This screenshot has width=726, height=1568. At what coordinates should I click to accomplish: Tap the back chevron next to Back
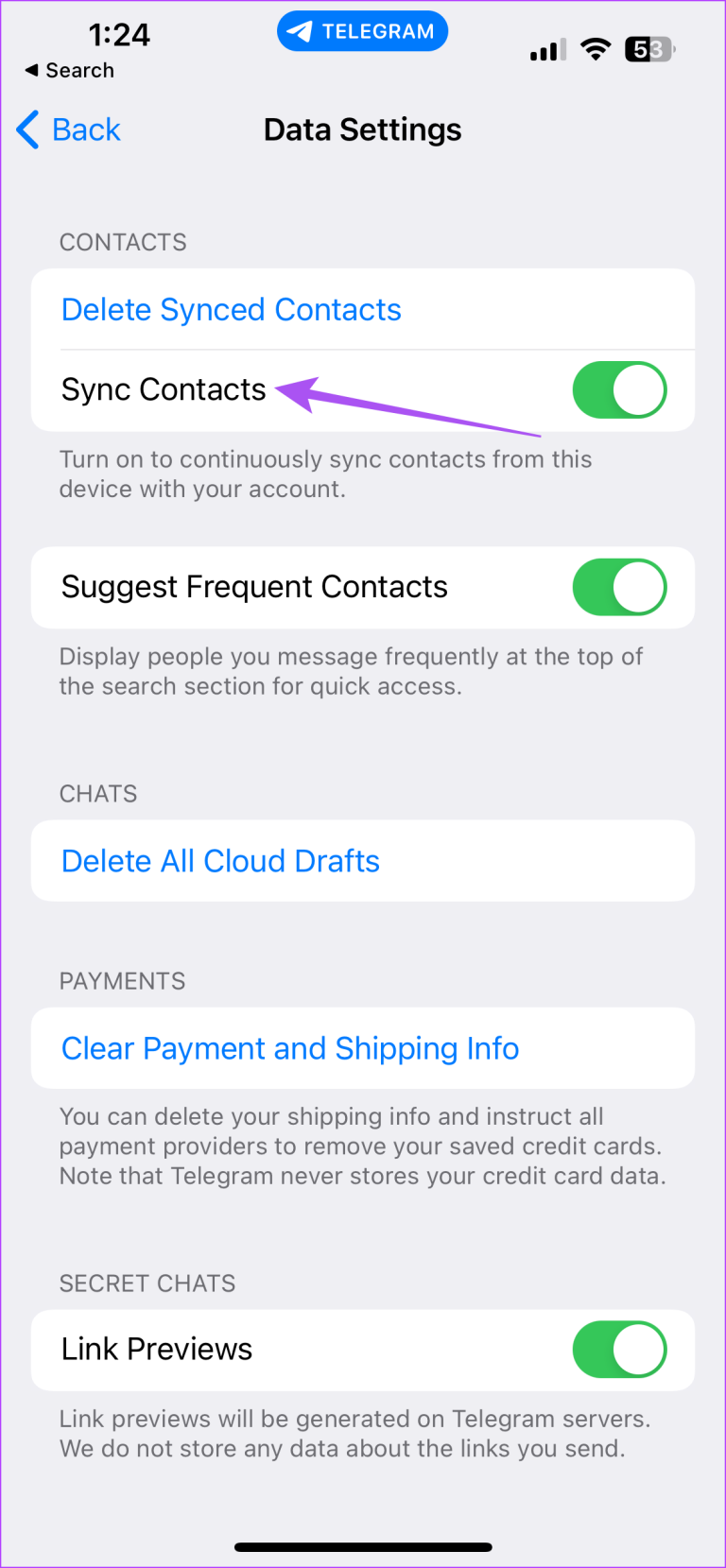click(26, 129)
